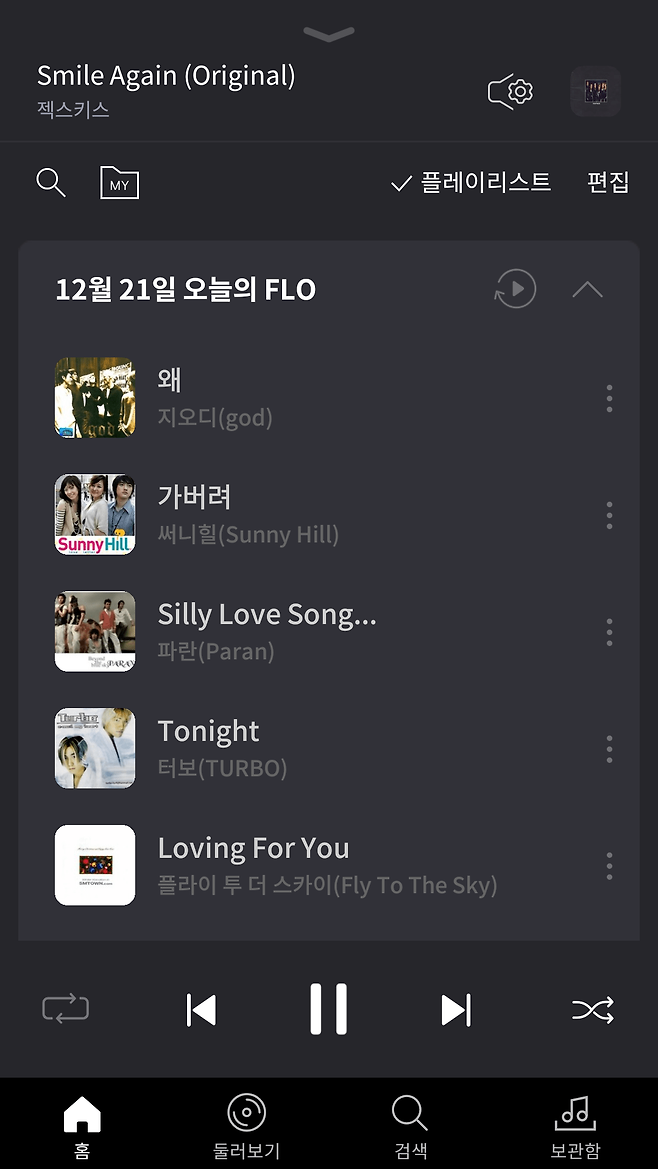
Task: Pause the current song
Action: [x=328, y=1009]
